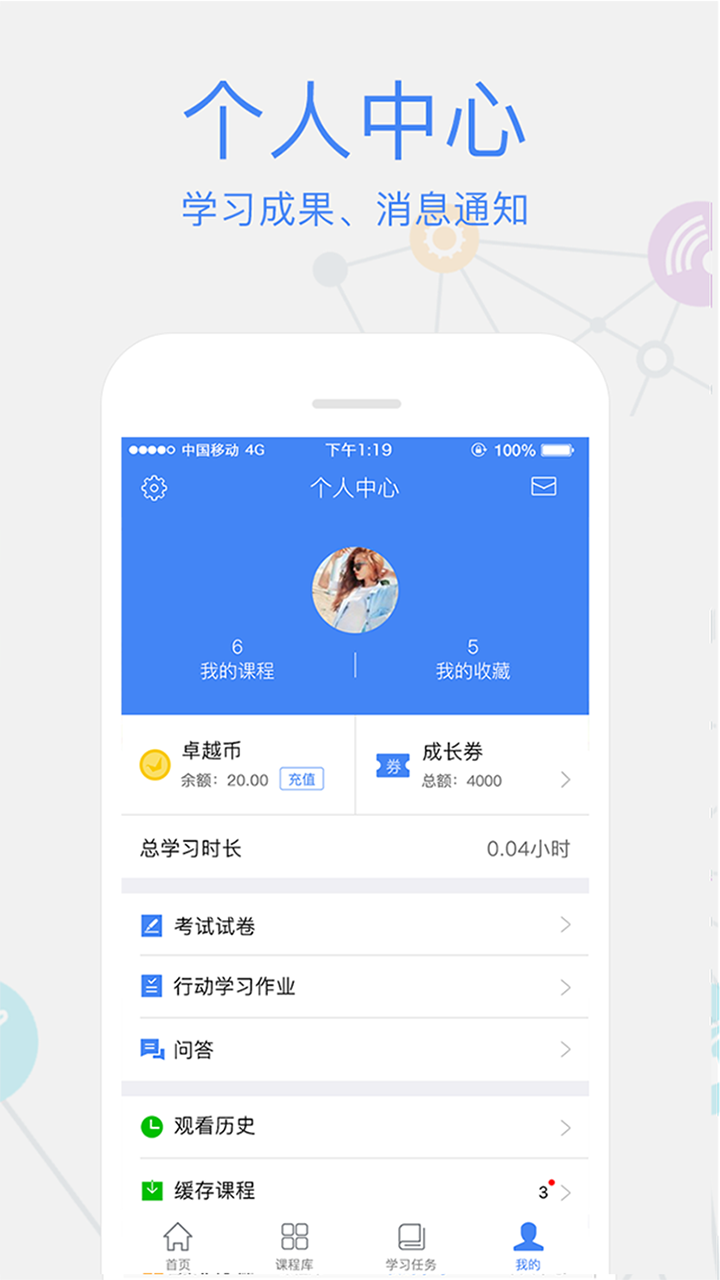Open the settings gear icon
The height and width of the screenshot is (1280, 720).
[x=153, y=488]
